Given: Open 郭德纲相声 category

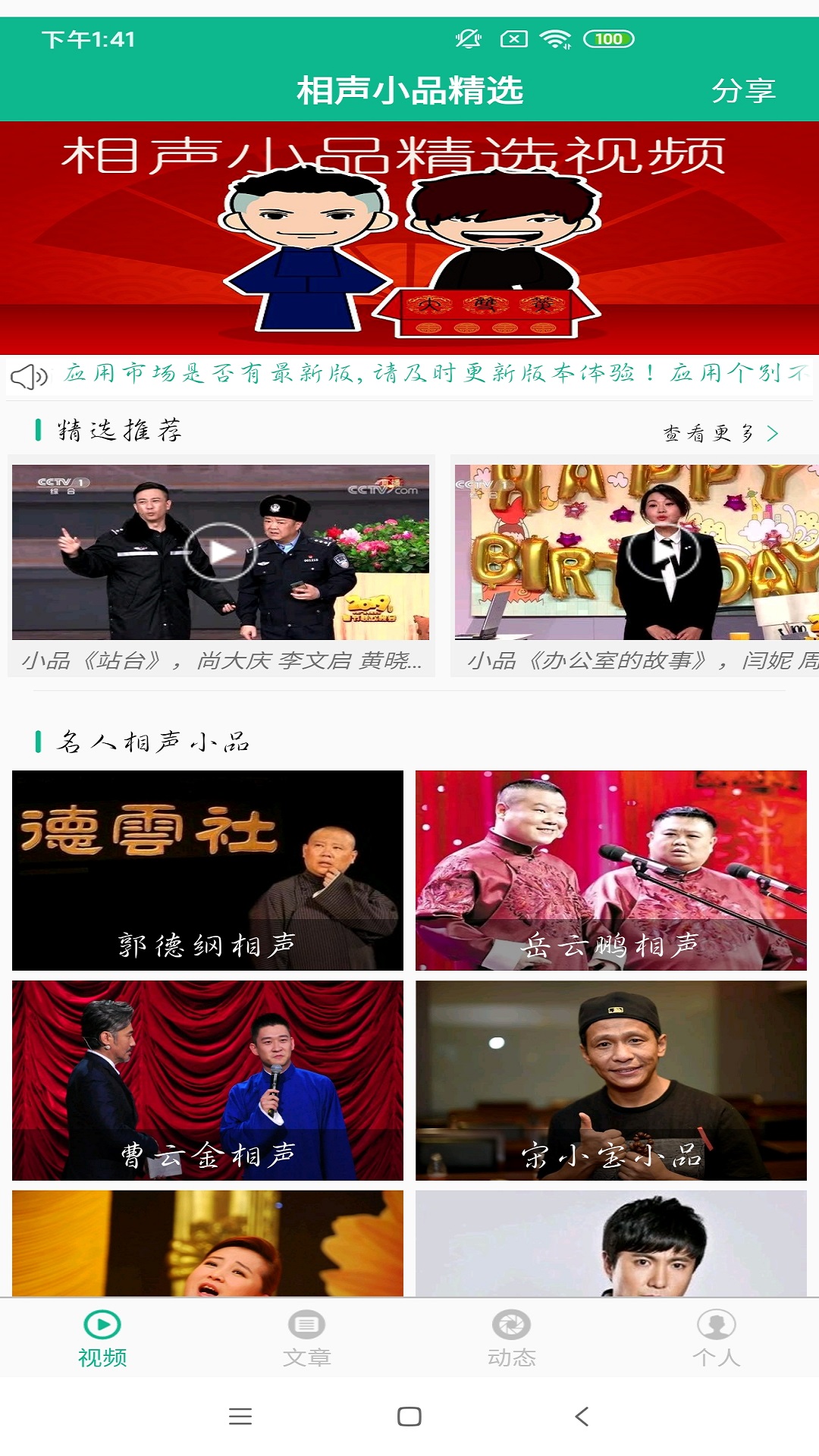Looking at the screenshot, I should 208,870.
